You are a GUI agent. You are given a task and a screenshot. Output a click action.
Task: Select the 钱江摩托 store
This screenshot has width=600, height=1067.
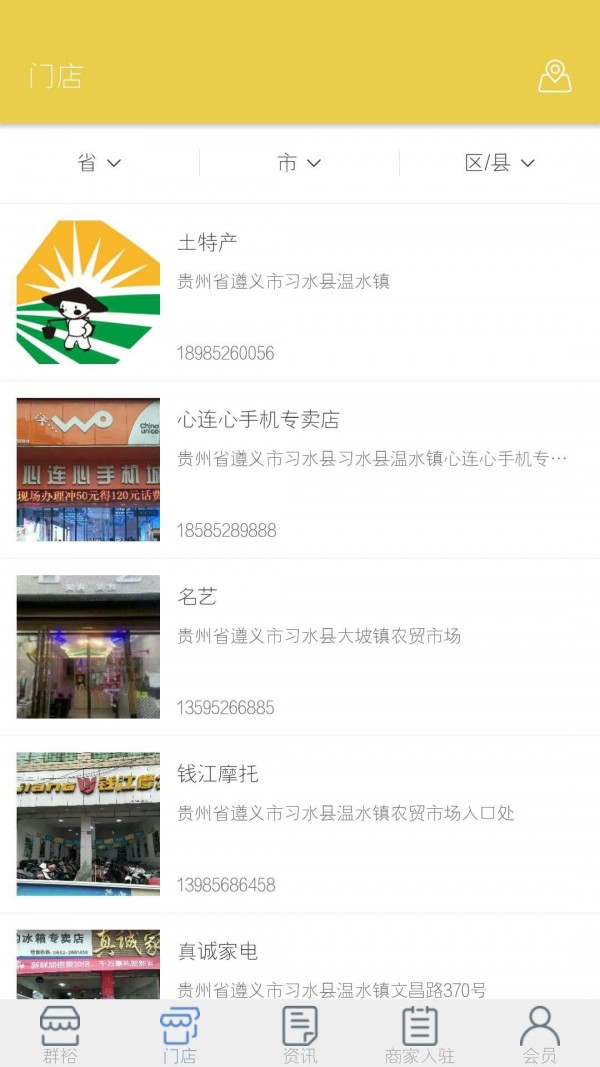click(300, 823)
